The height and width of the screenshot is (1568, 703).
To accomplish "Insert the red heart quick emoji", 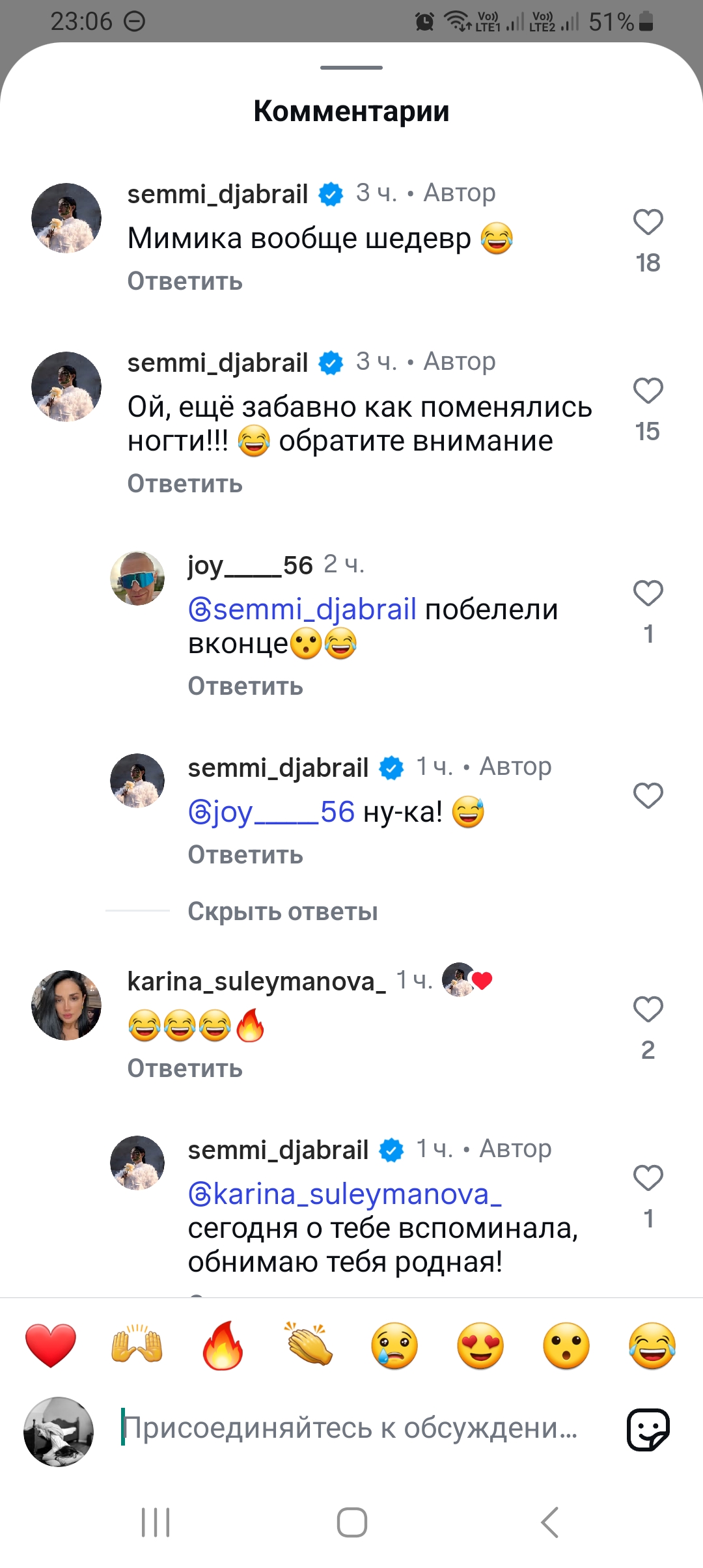I will tap(51, 1345).
